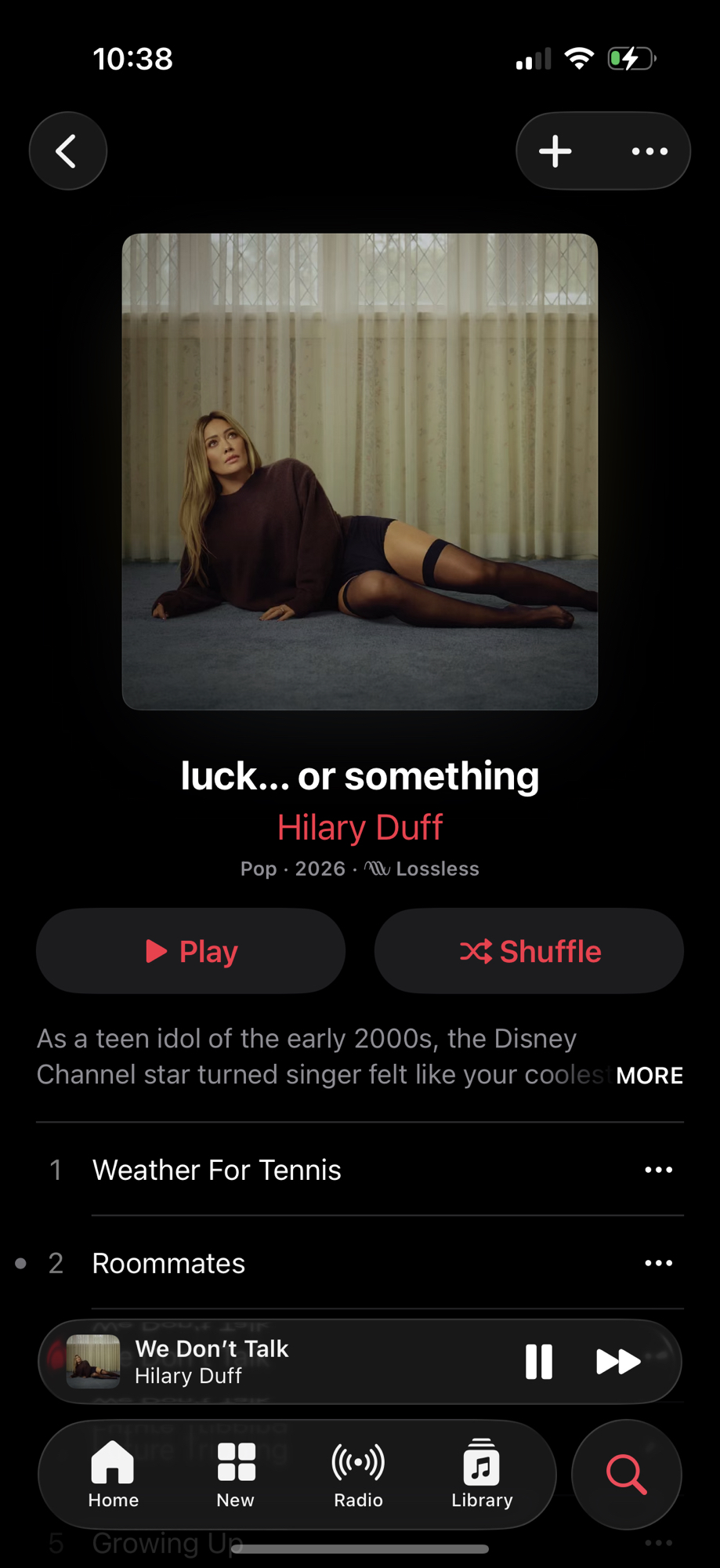The image size is (720, 1568).
Task: Expand the album description with MORE
Action: 649,1076
